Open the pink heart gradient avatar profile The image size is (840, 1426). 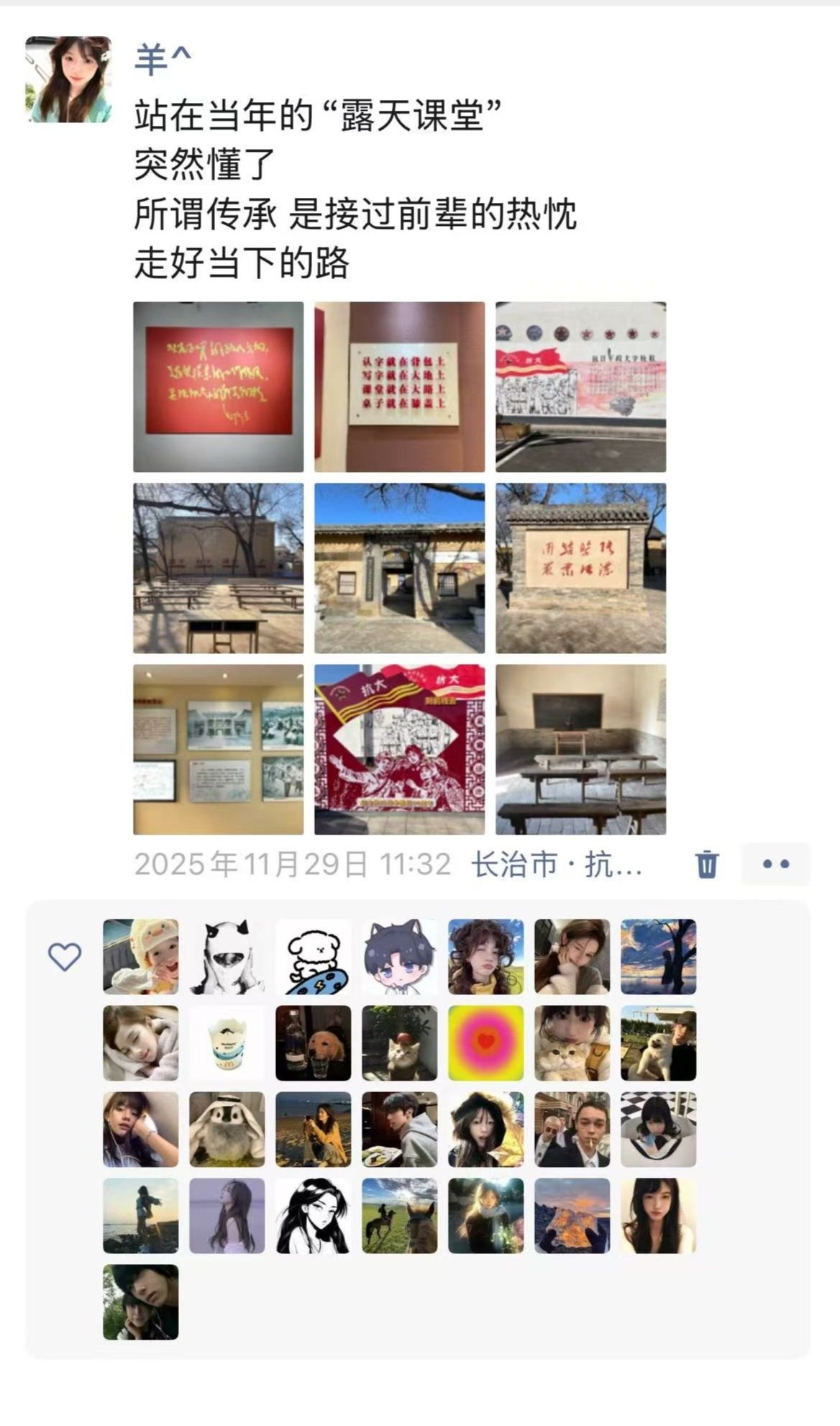485,1043
